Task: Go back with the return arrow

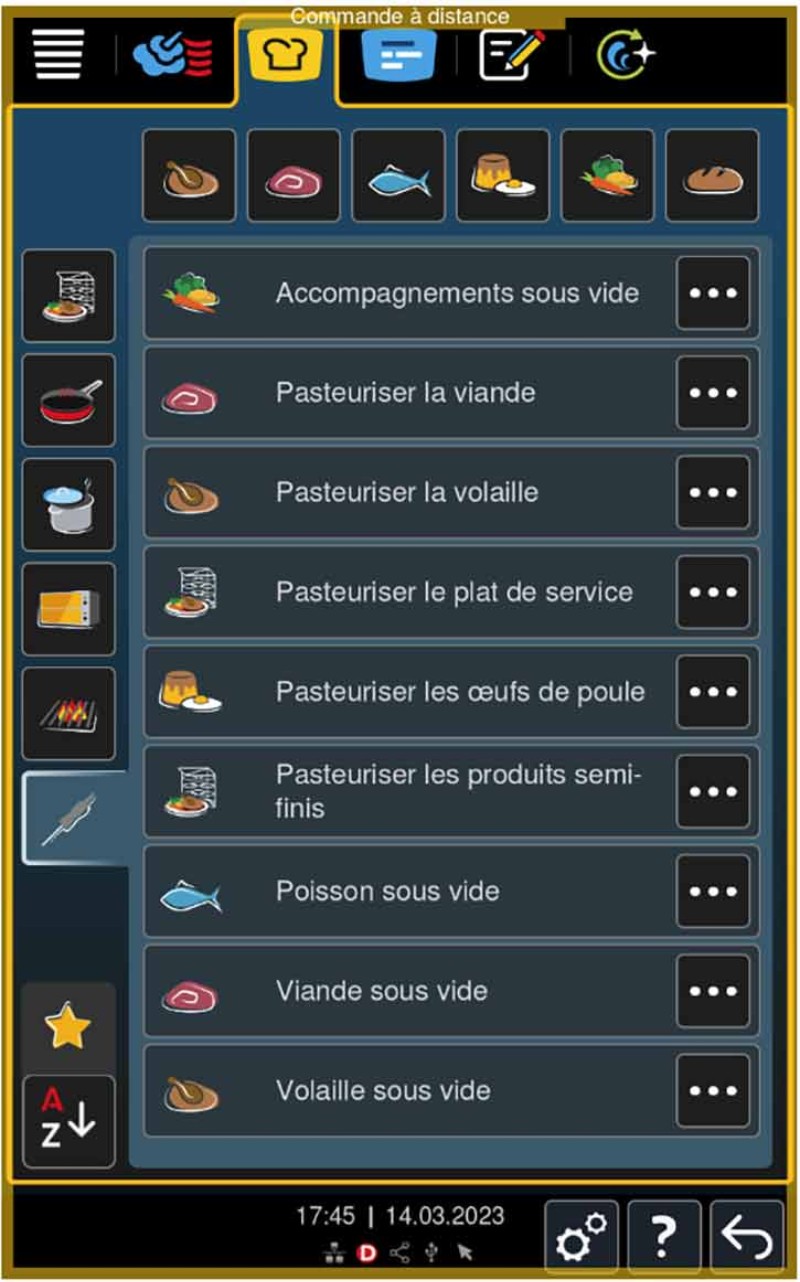Action: coord(747,1237)
